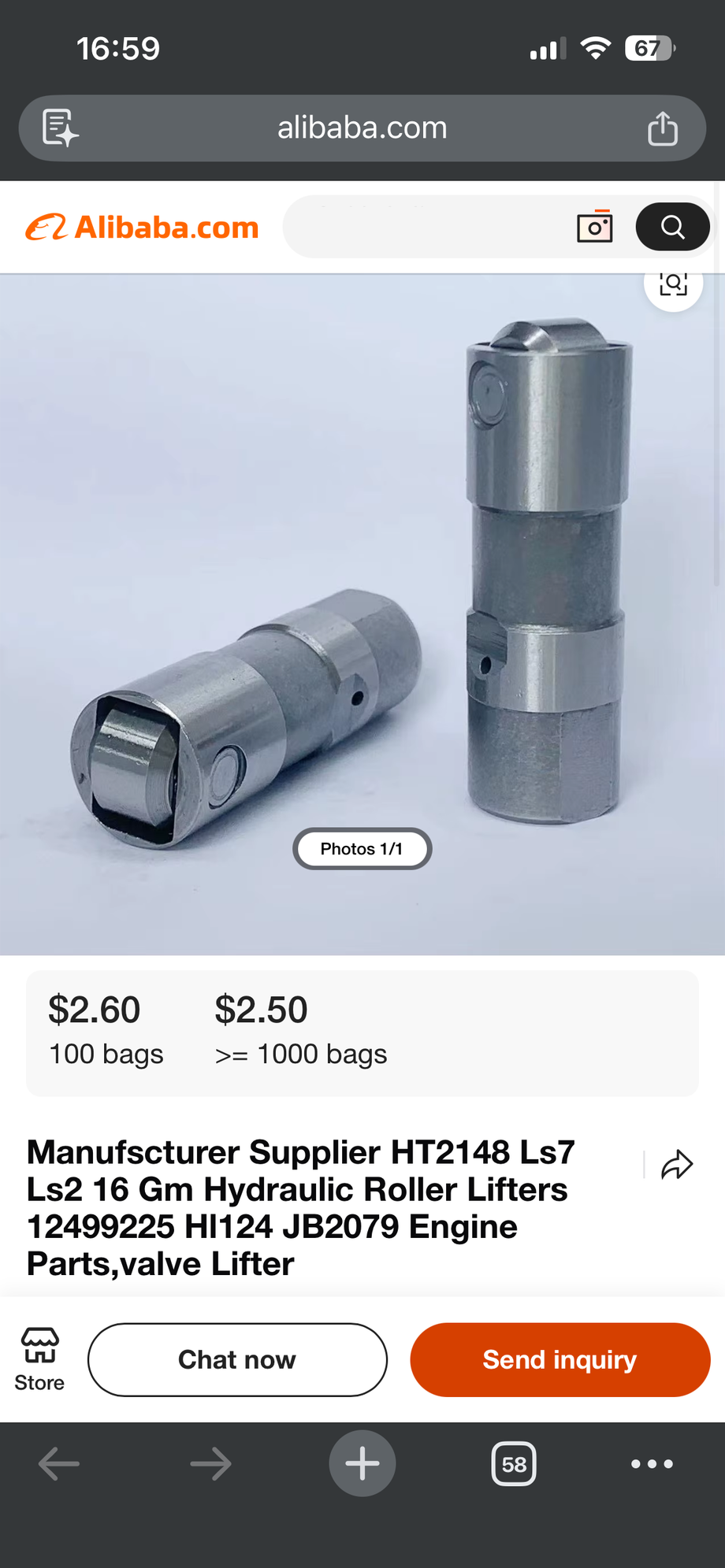Share this product listing

(x=677, y=1165)
